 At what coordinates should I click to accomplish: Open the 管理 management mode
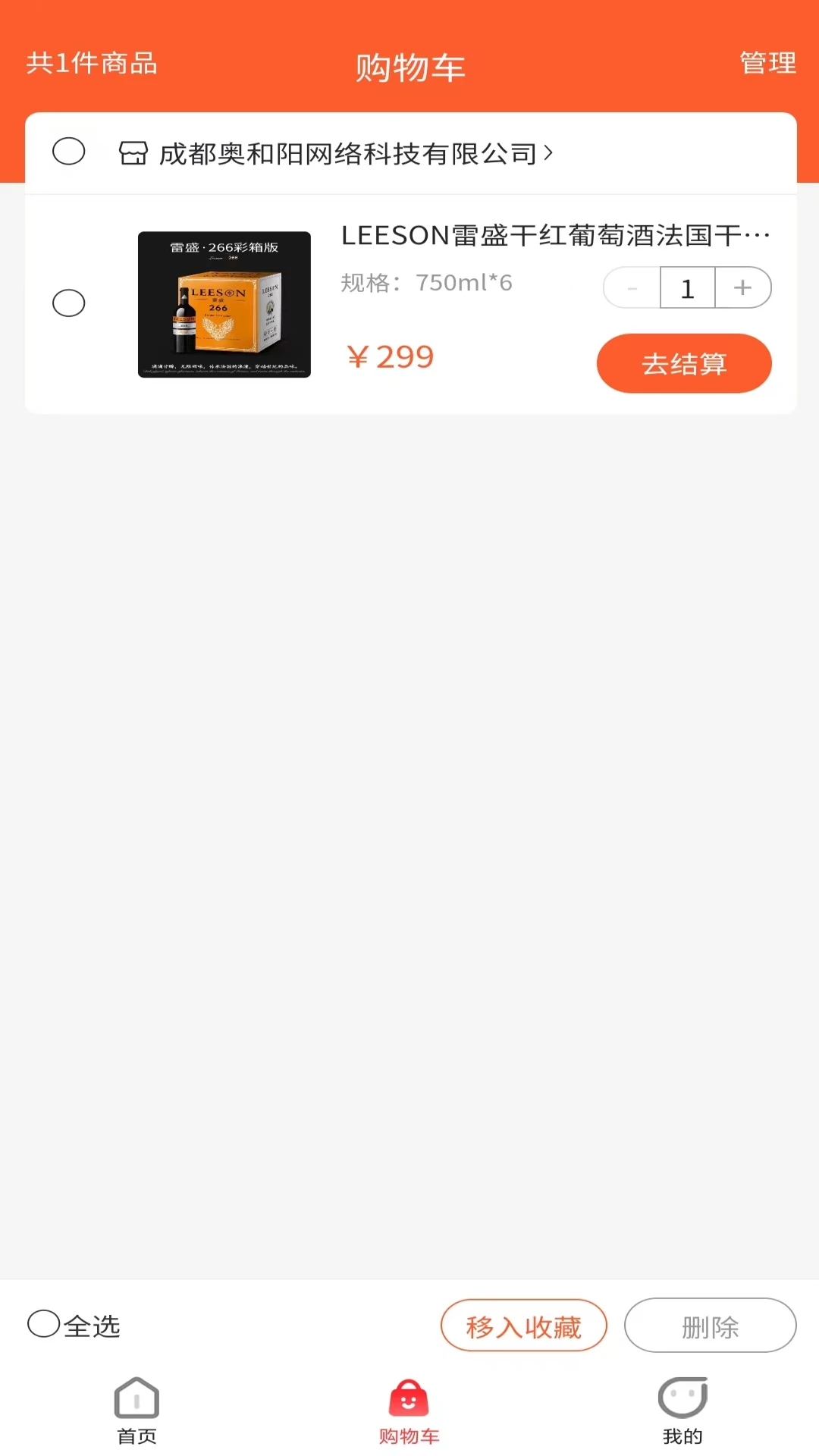click(x=767, y=64)
